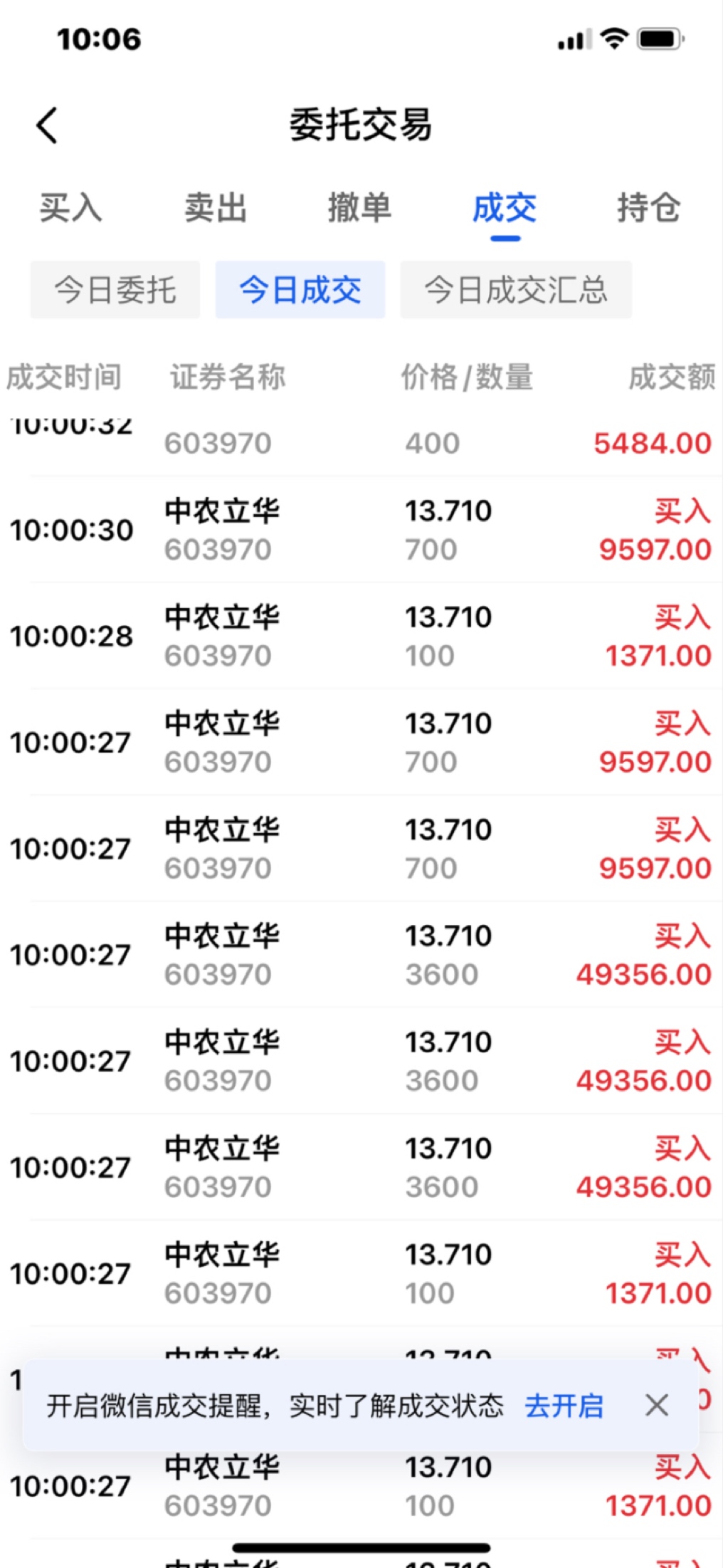Select the 成交 tab
723x1568 pixels.
pos(505,208)
